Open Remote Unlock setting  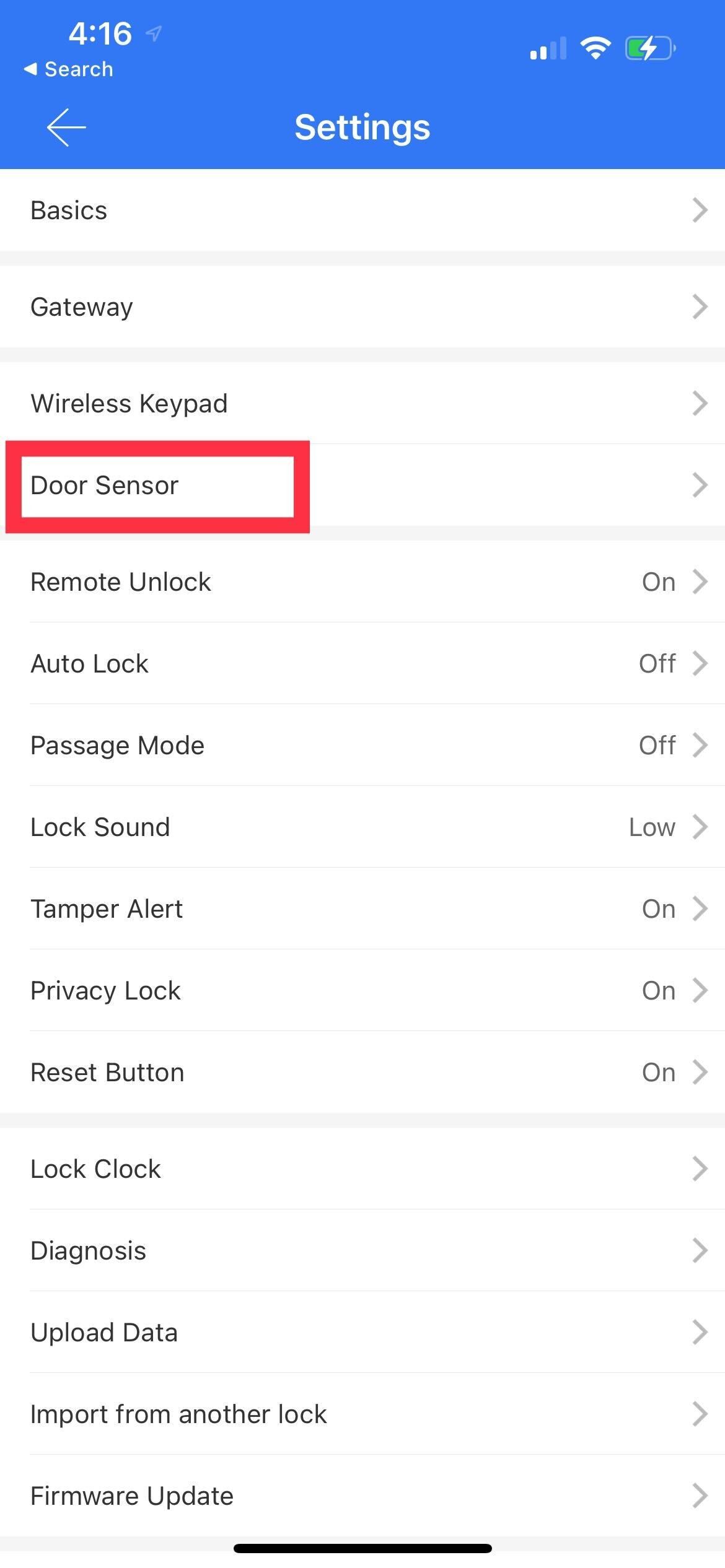pos(362,581)
